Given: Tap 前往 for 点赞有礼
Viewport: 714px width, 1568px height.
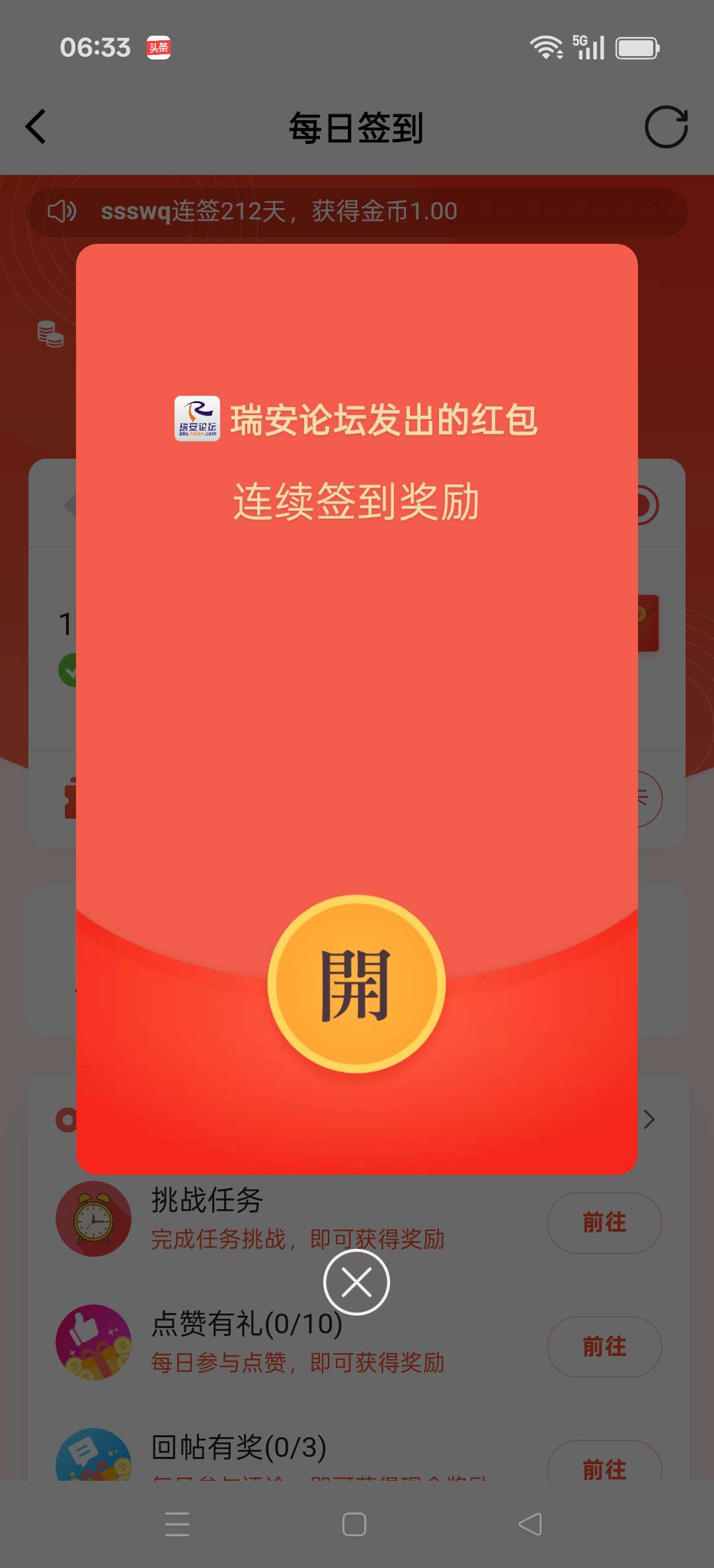Looking at the screenshot, I should pos(604,1347).
